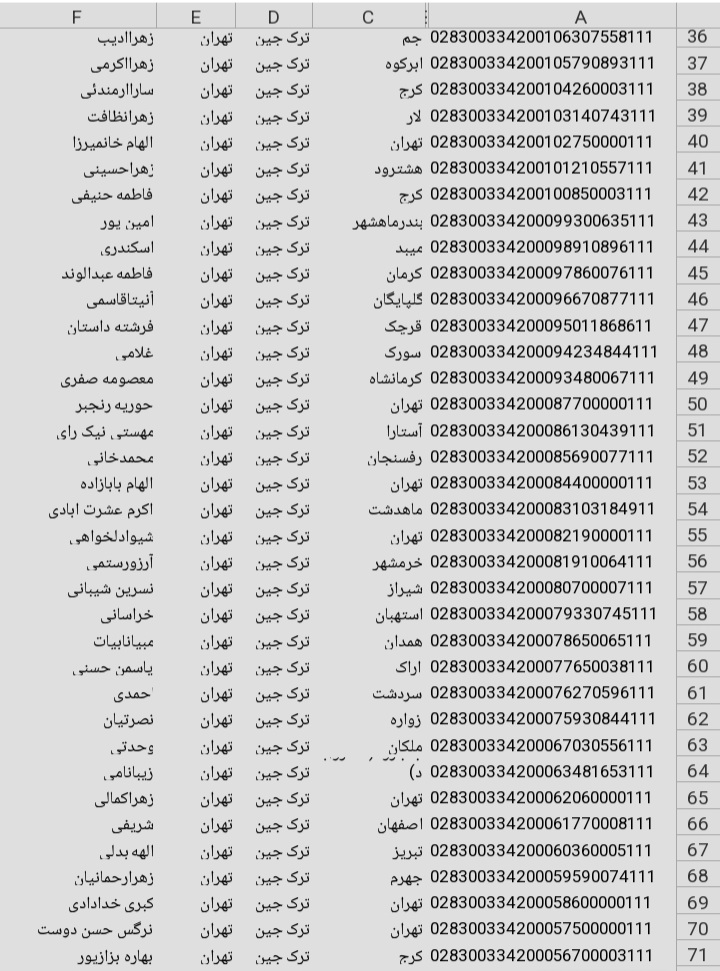Select column E header
This screenshot has height=971, width=720.
click(x=196, y=14)
